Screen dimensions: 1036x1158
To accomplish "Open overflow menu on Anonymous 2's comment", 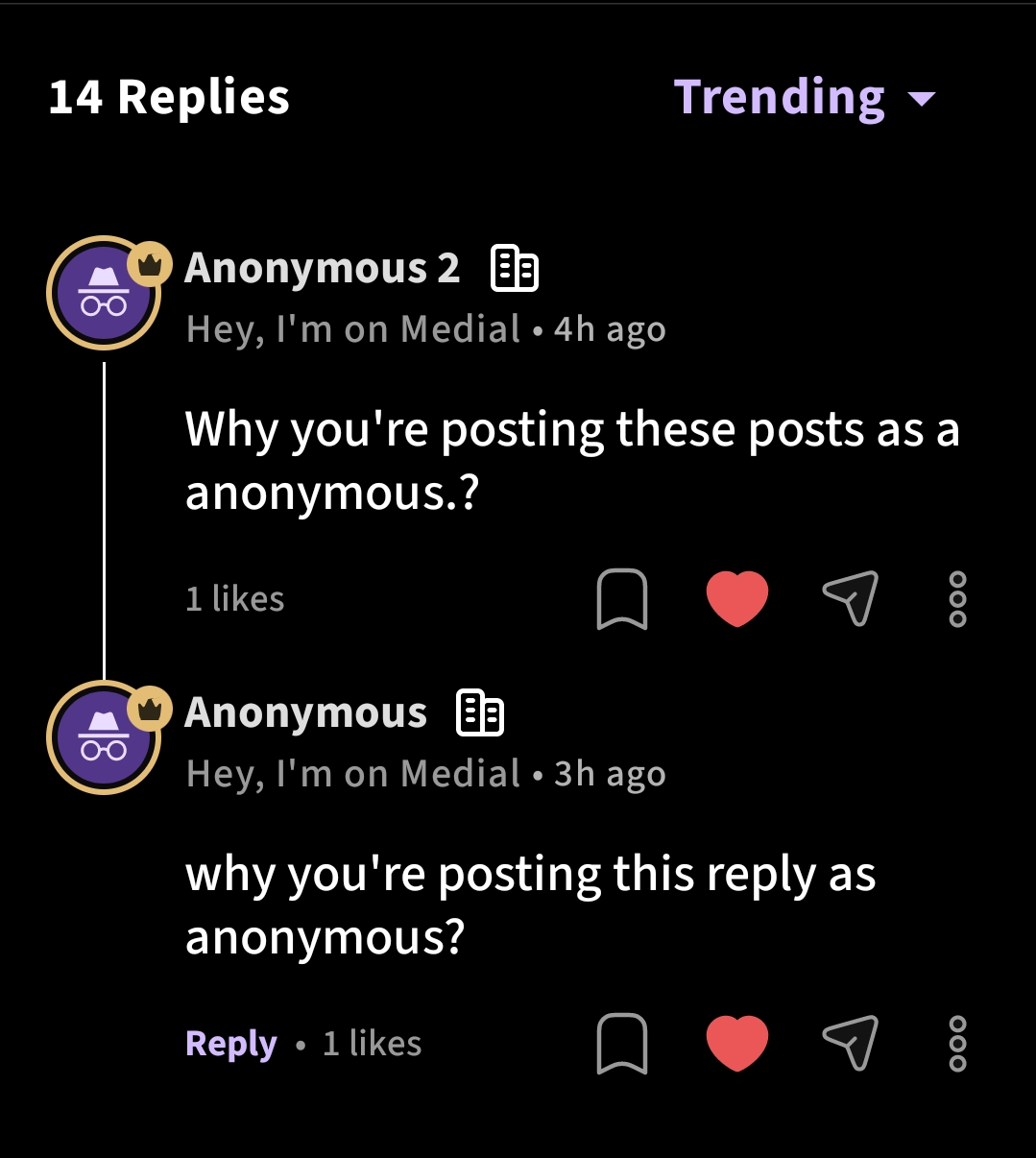I will click(957, 599).
